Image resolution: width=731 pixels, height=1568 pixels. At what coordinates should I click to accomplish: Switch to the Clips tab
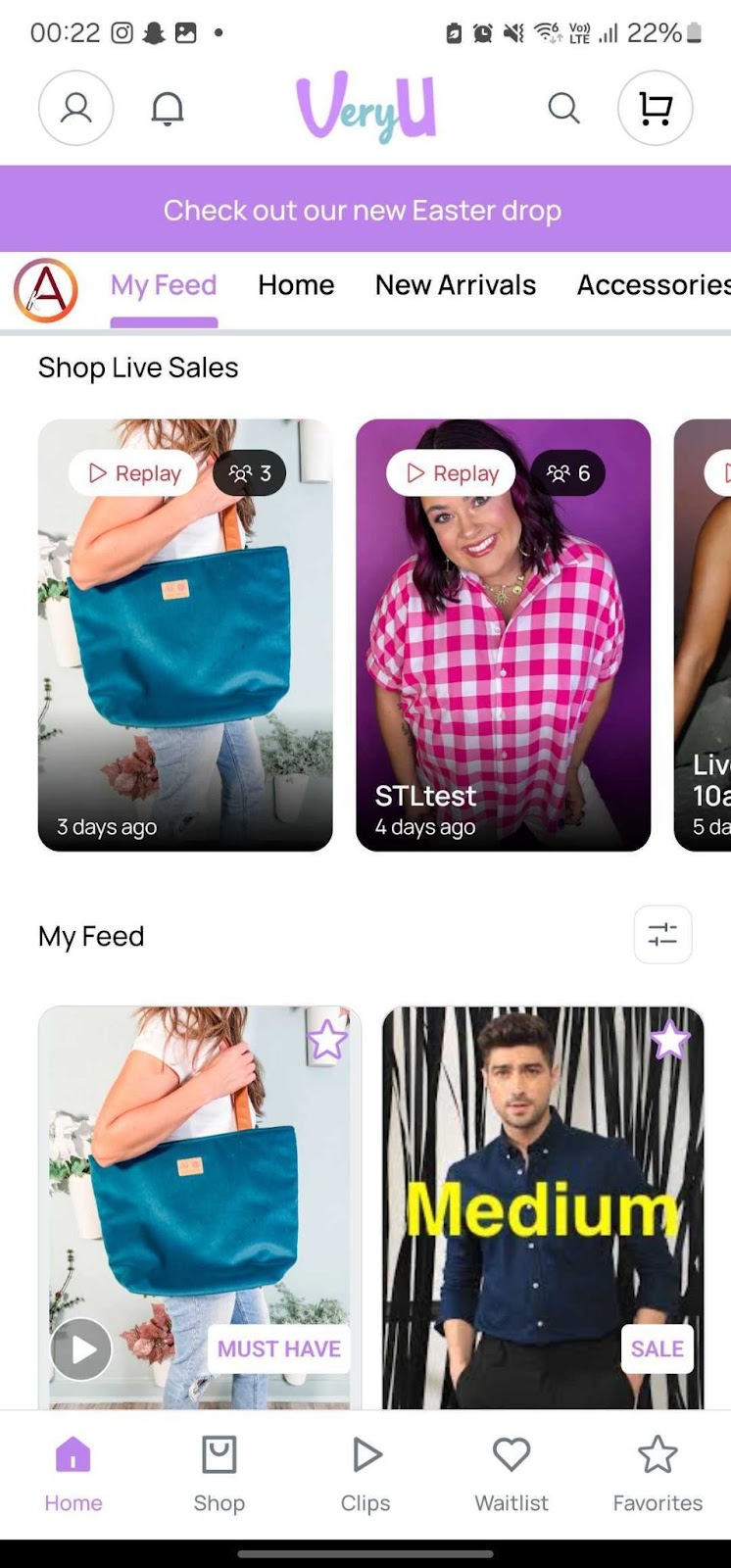365,1474
